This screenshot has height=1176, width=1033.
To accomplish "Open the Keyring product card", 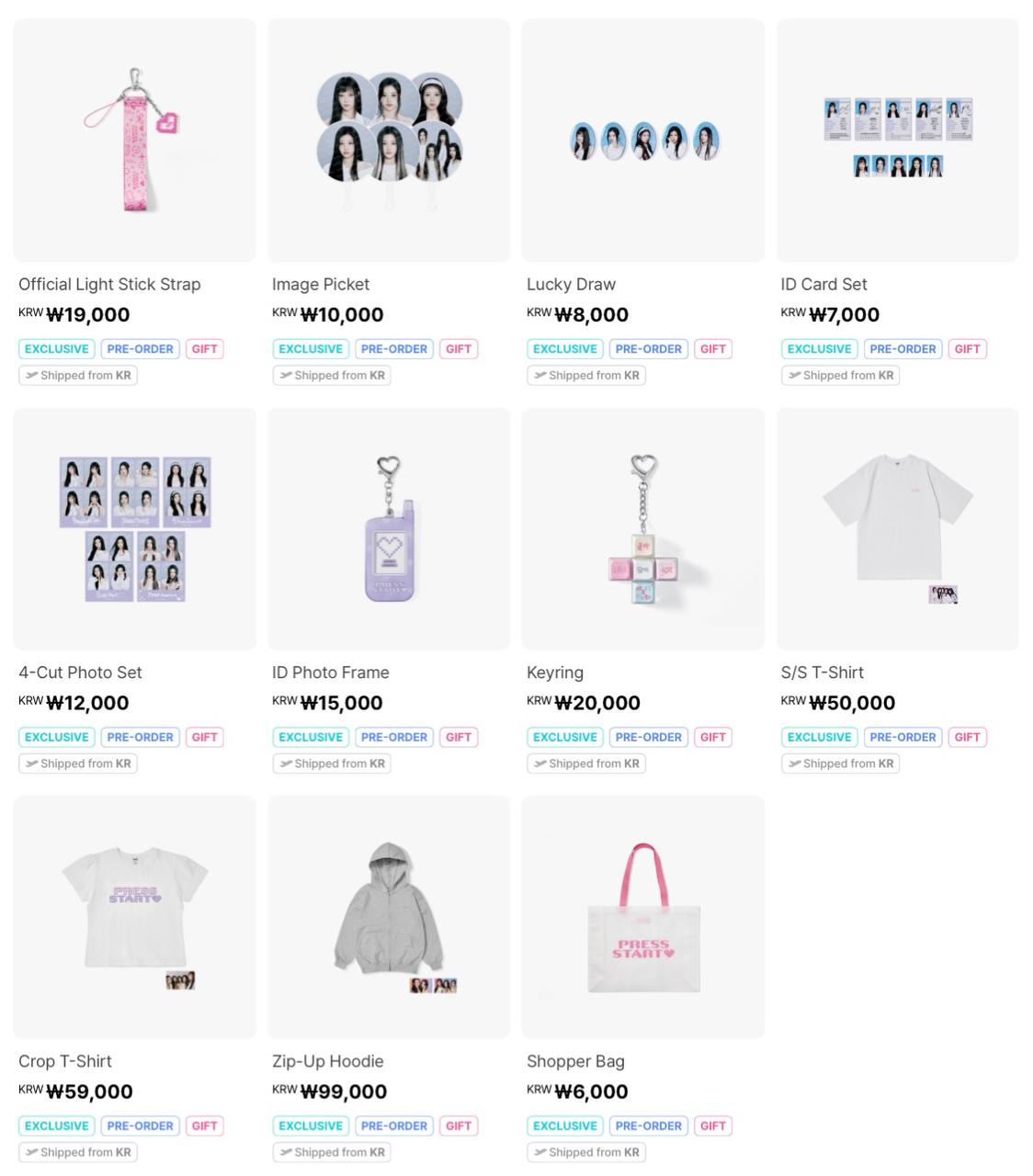I will (x=642, y=529).
